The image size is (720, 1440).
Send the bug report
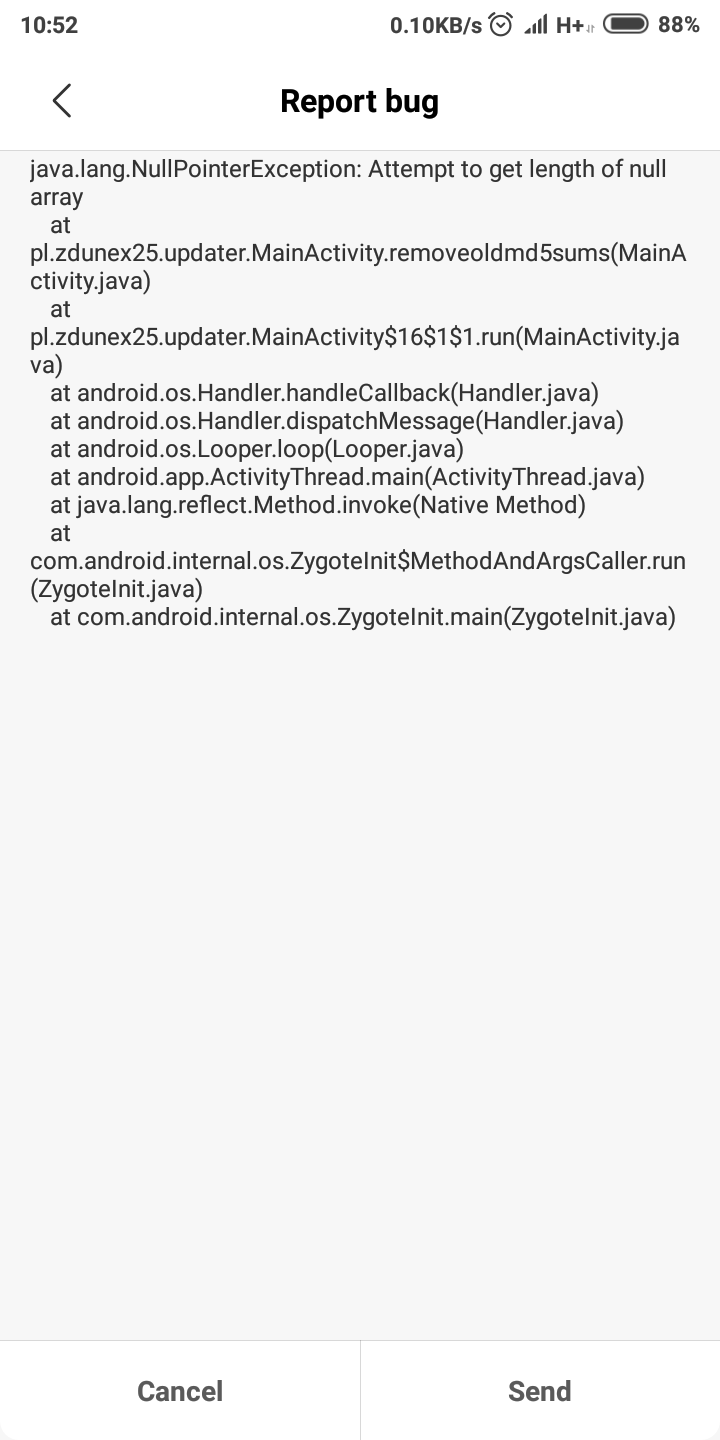[x=540, y=1391]
